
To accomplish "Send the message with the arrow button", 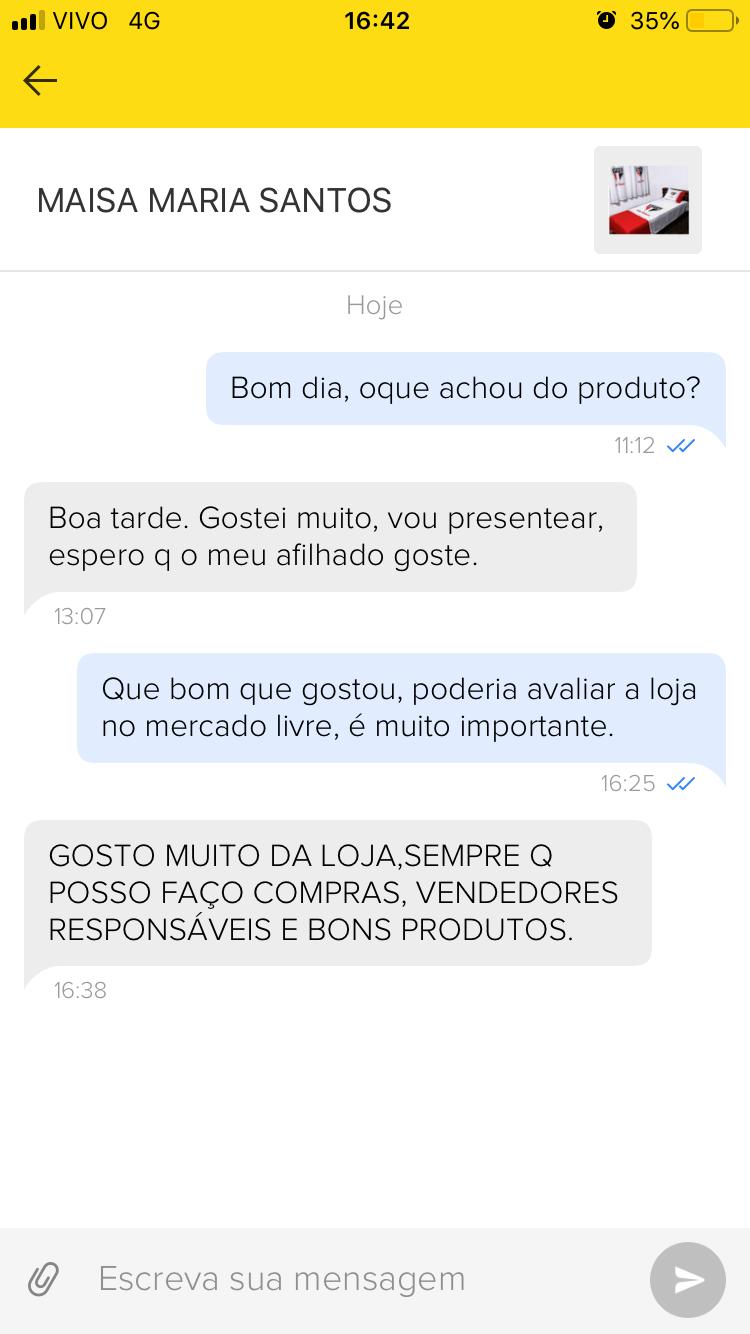I will (x=688, y=1279).
